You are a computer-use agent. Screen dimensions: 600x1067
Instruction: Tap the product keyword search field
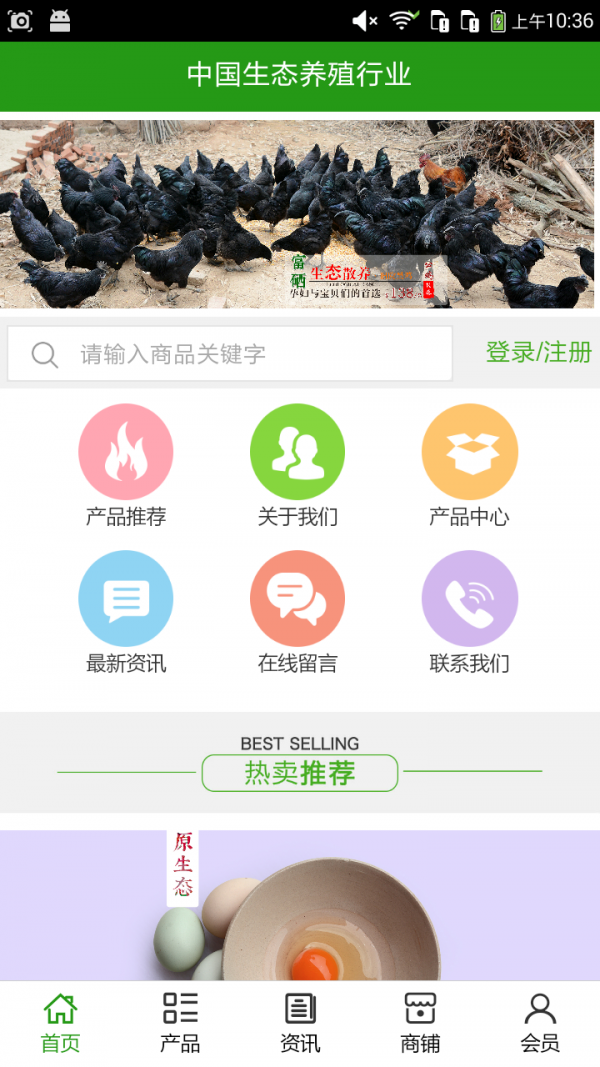click(230, 354)
